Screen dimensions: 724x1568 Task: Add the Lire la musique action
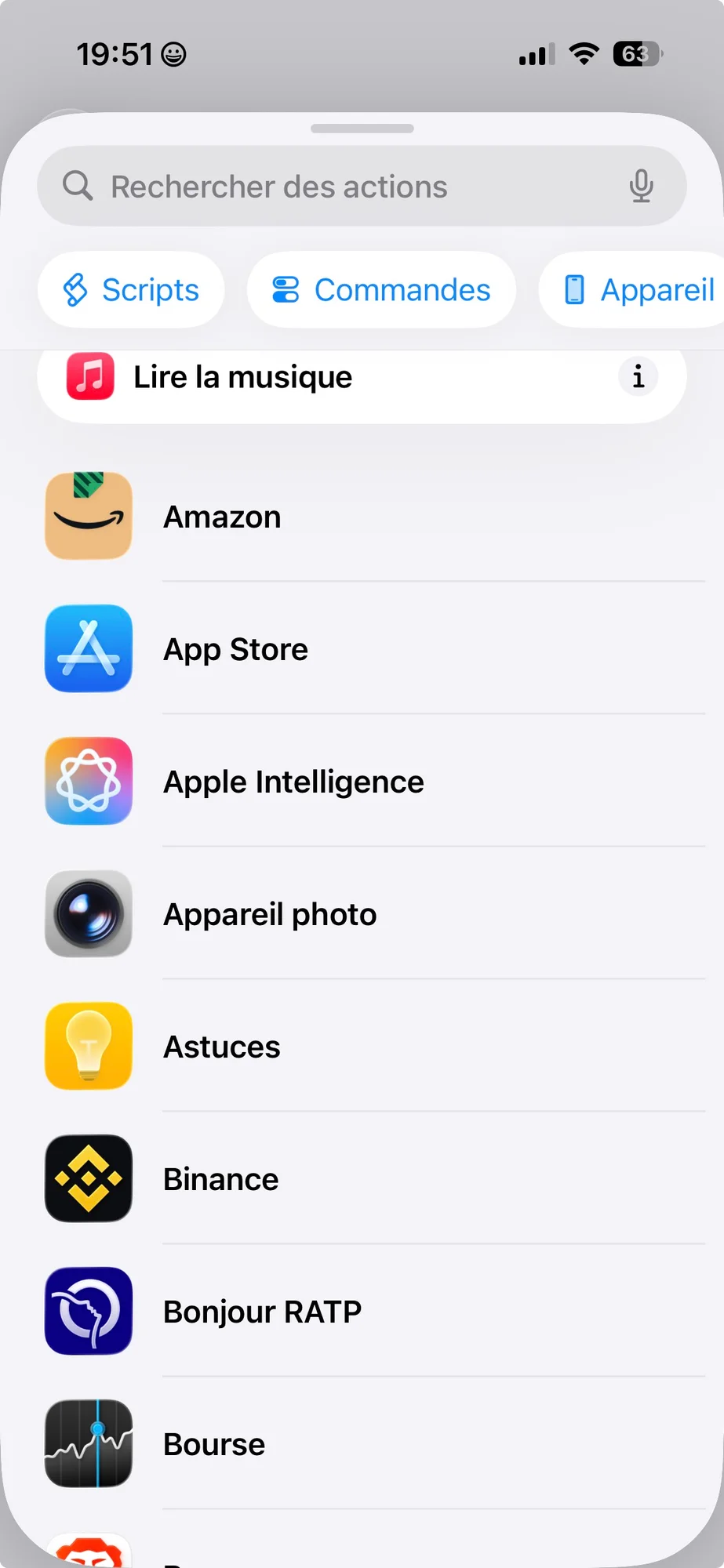pos(314,378)
